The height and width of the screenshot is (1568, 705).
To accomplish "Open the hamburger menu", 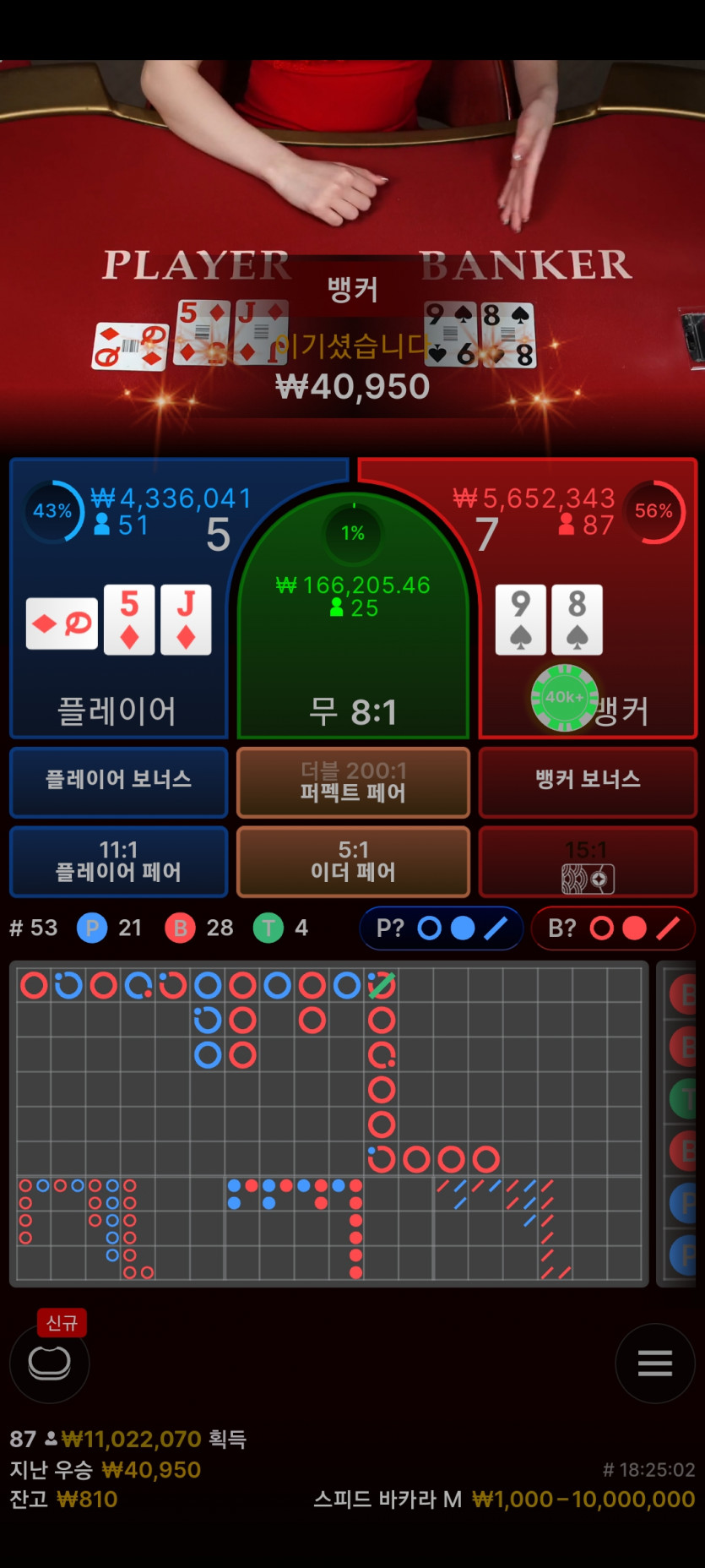I will click(x=654, y=1363).
